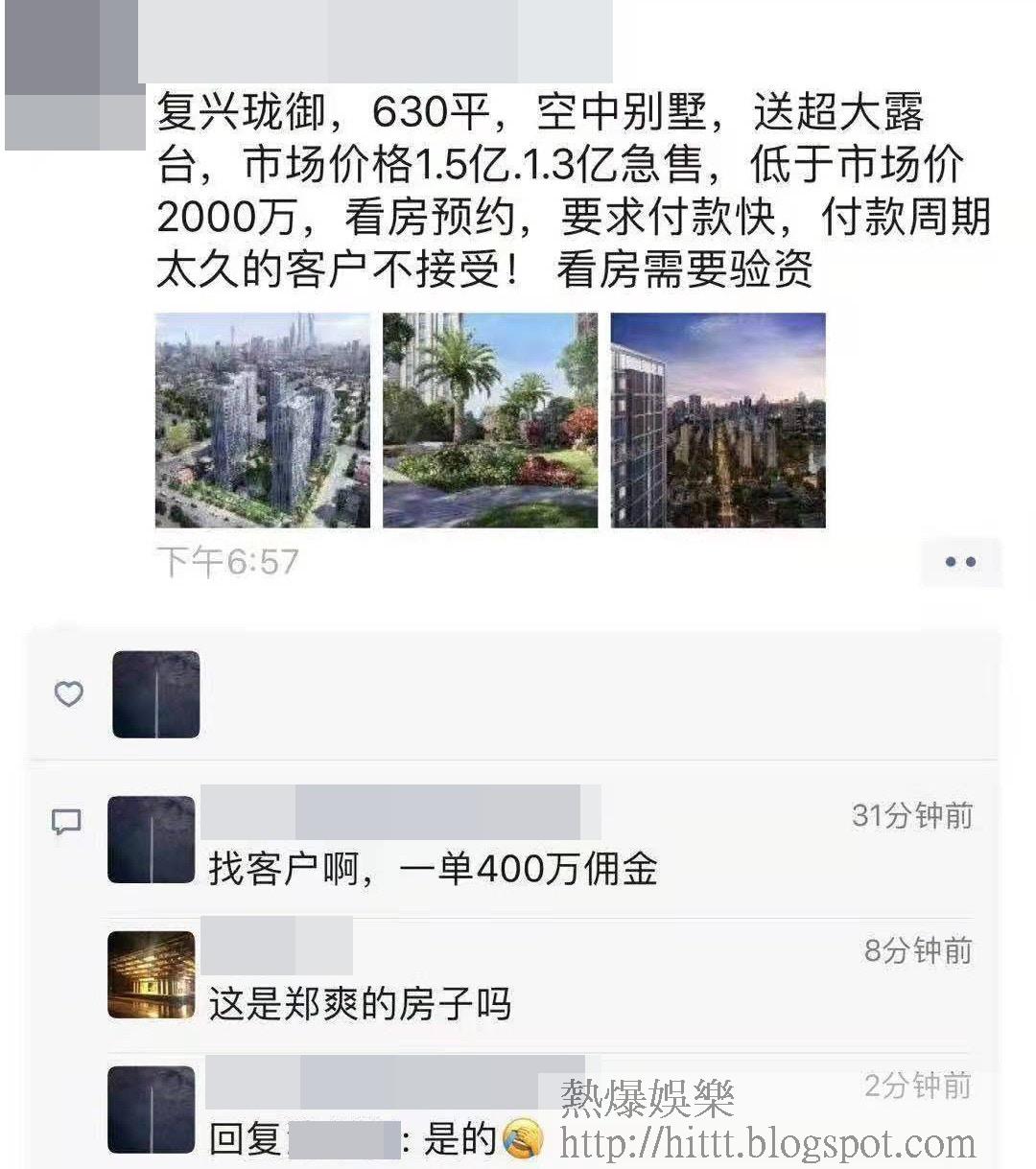Screen dimensions: 1036x1169
Task: Open the evening city skyline photo
Action: tap(718, 420)
